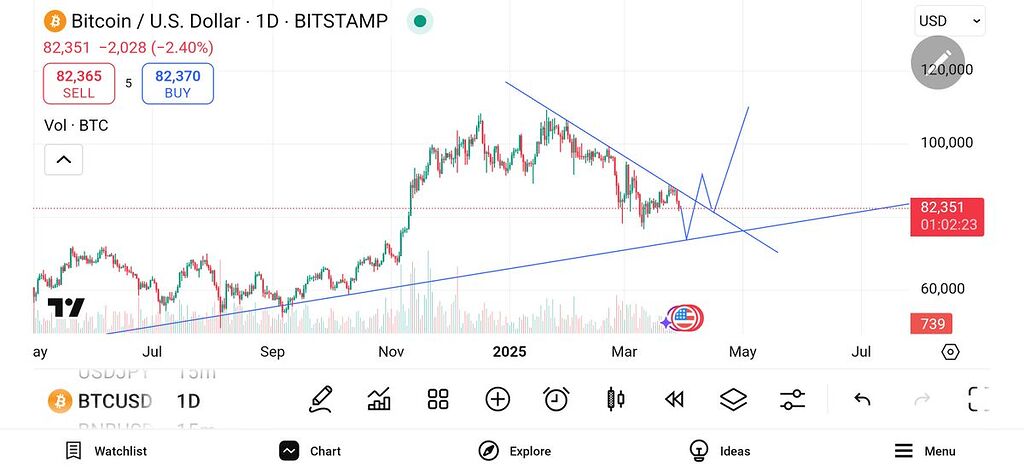The image size is (1024, 472).
Task: Switch to the Watchlist tab
Action: click(x=105, y=451)
